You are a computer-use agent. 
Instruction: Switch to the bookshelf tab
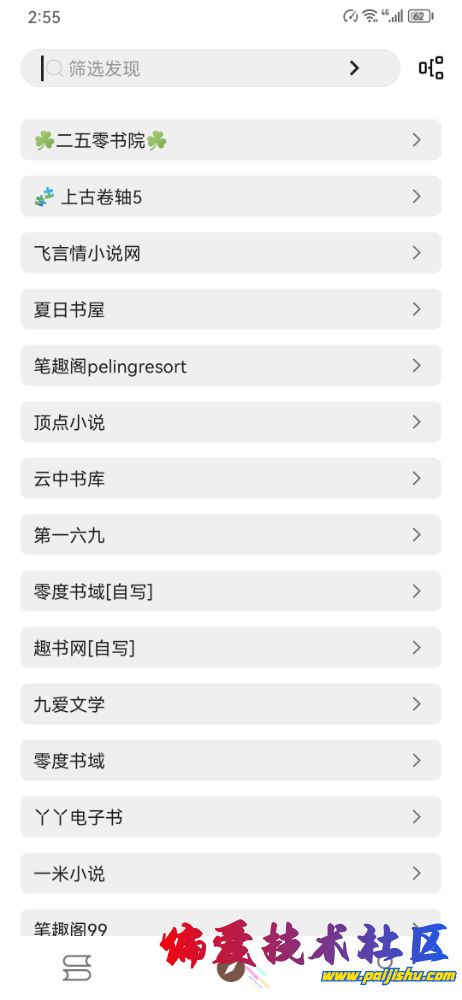coord(77,968)
